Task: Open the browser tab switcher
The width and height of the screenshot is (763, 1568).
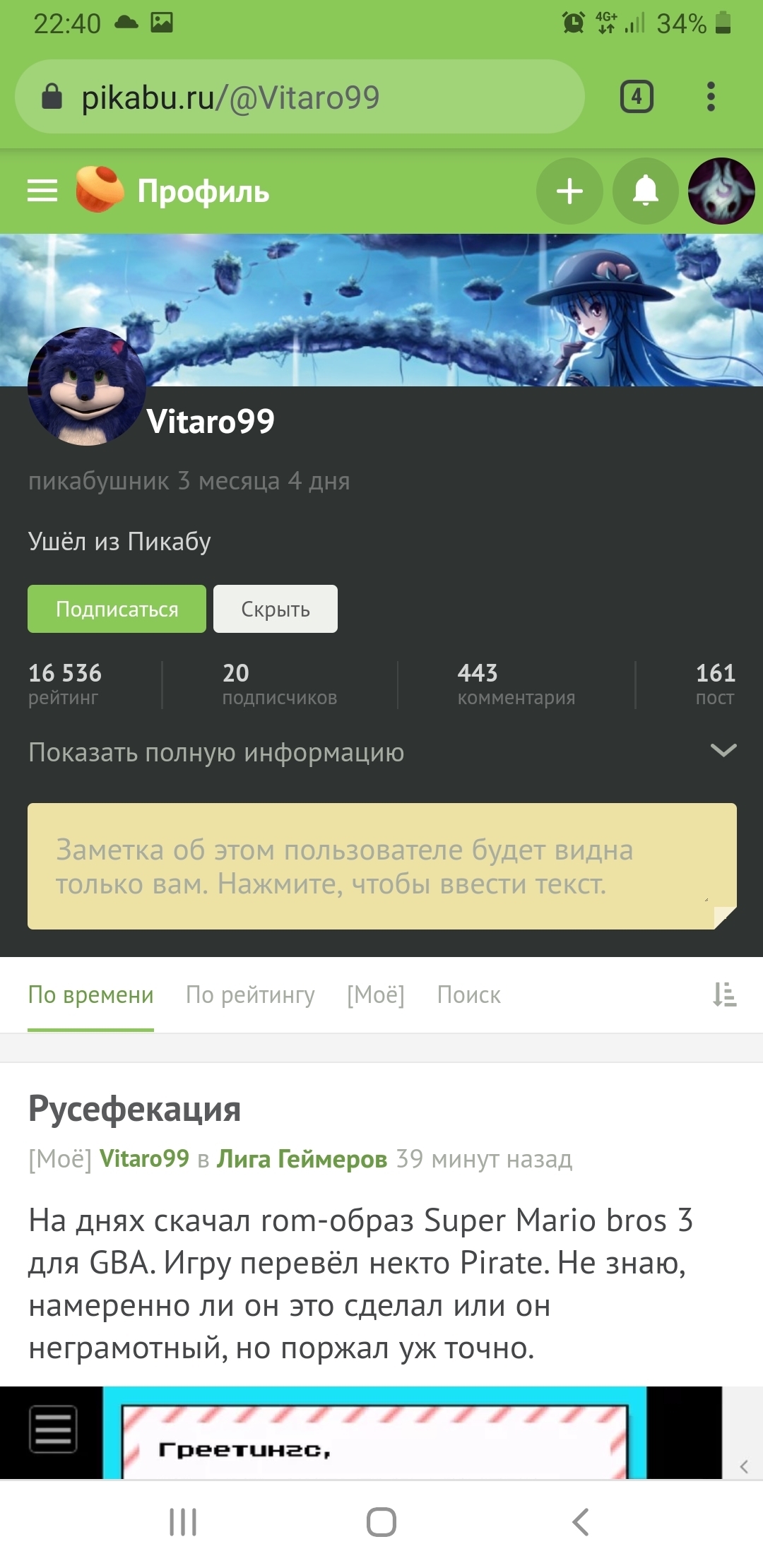Action: point(637,97)
